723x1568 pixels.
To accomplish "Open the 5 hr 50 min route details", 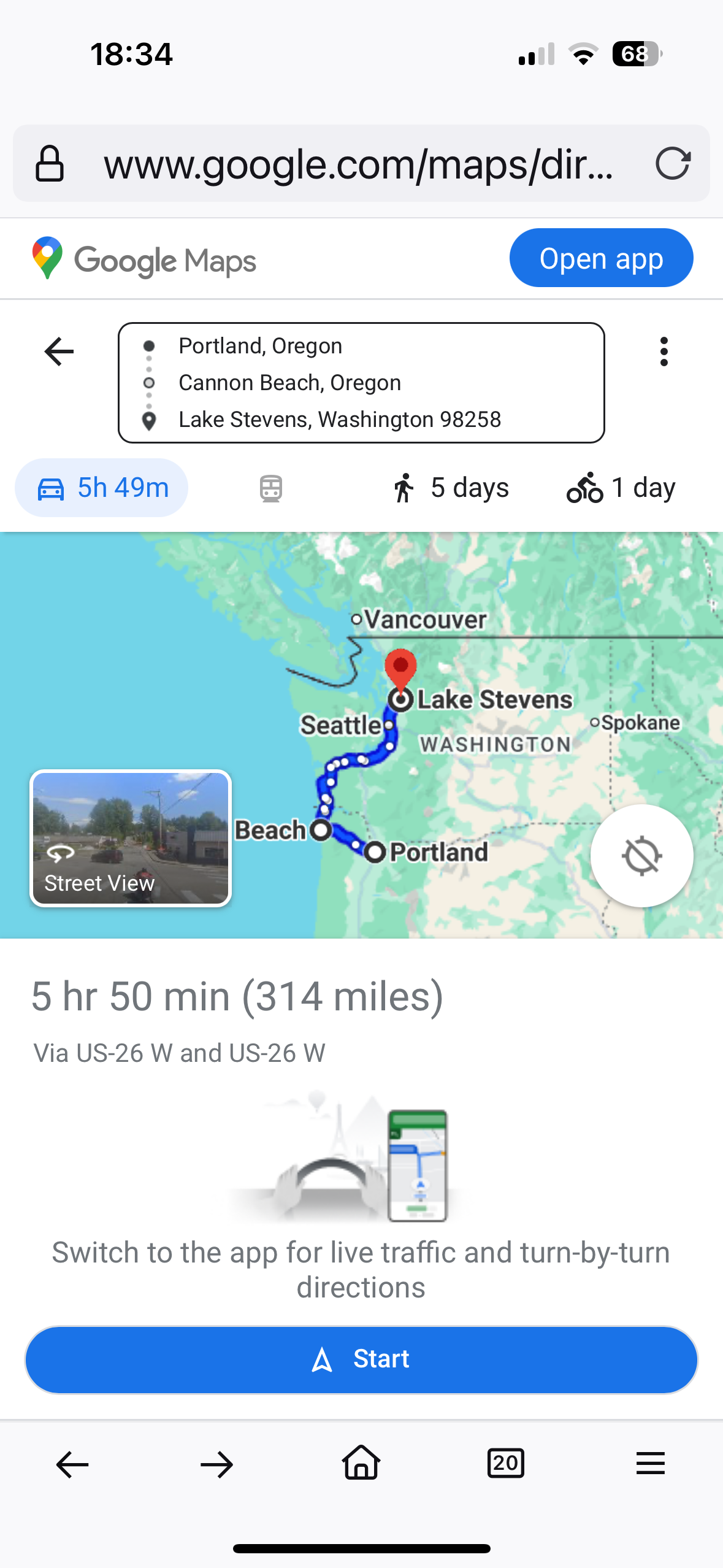I will [237, 997].
